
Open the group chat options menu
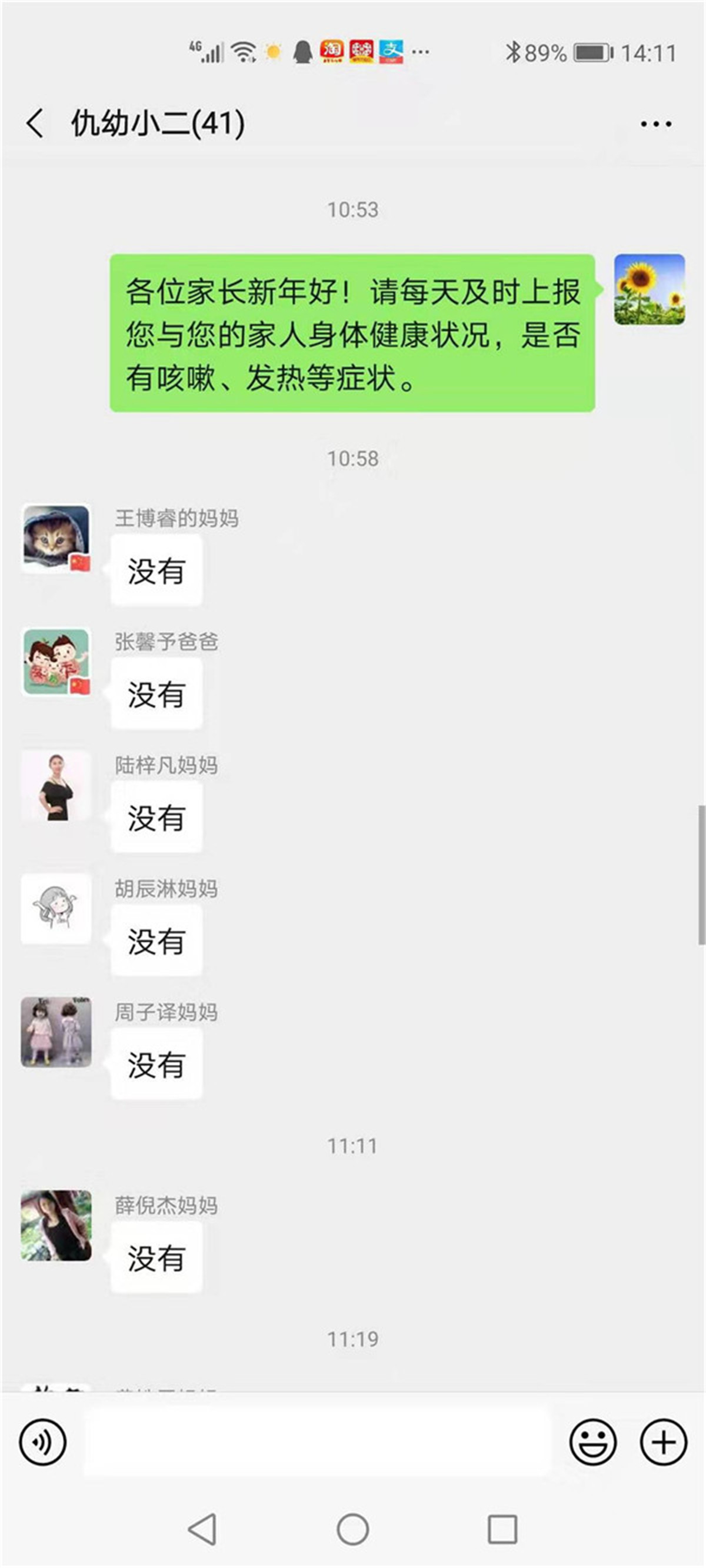[655, 124]
